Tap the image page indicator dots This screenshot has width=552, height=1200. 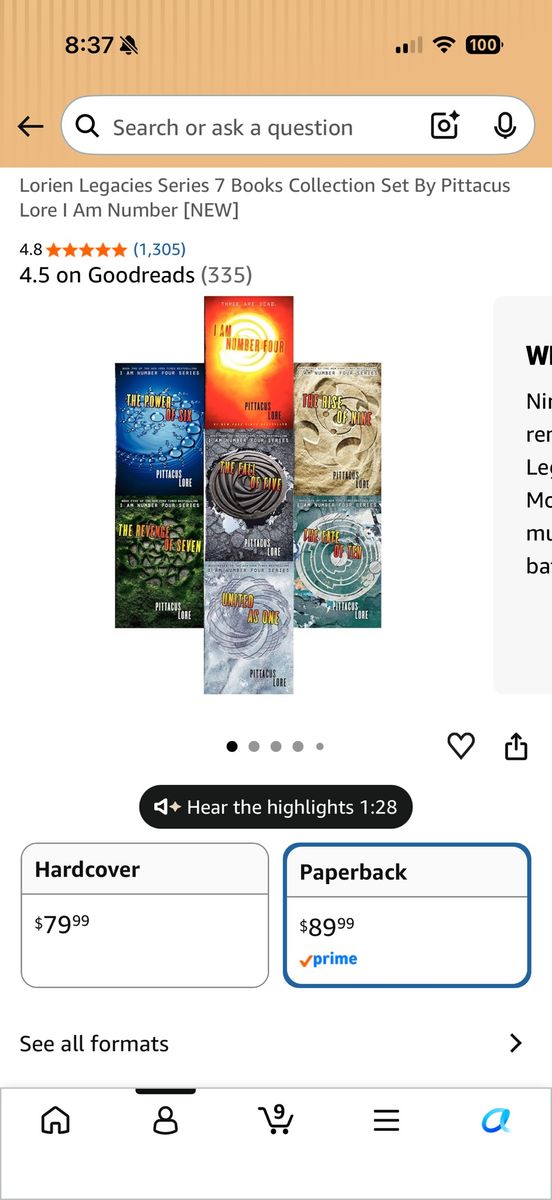[x=276, y=746]
